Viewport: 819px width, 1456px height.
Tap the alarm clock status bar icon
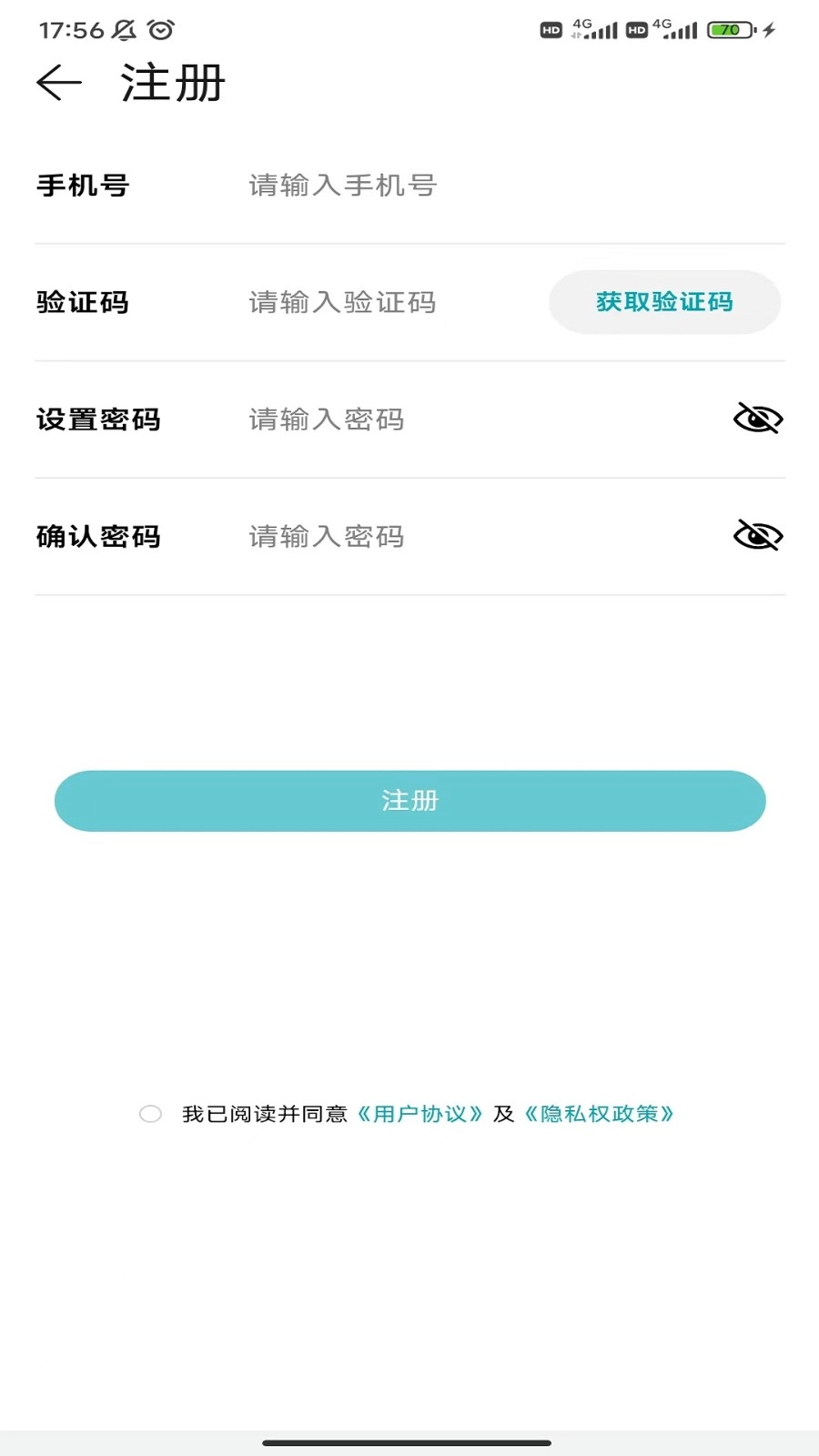pyautogui.click(x=160, y=28)
